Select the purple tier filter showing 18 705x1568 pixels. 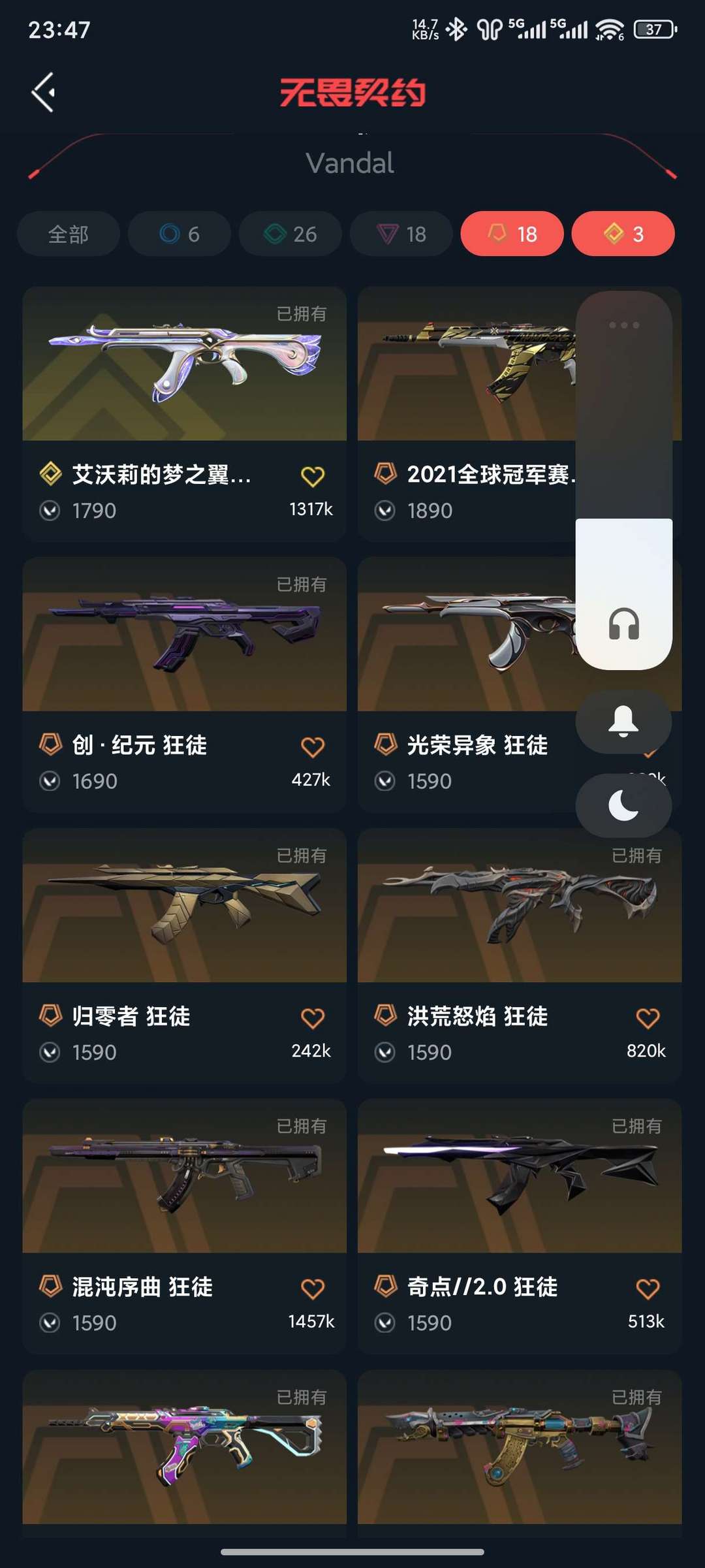tap(401, 234)
